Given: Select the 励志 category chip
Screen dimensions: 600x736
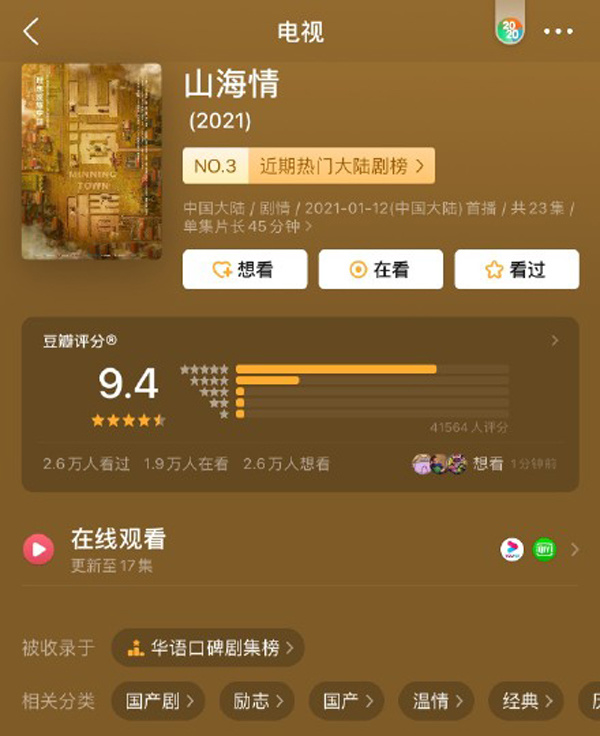Looking at the screenshot, I should (x=257, y=700).
